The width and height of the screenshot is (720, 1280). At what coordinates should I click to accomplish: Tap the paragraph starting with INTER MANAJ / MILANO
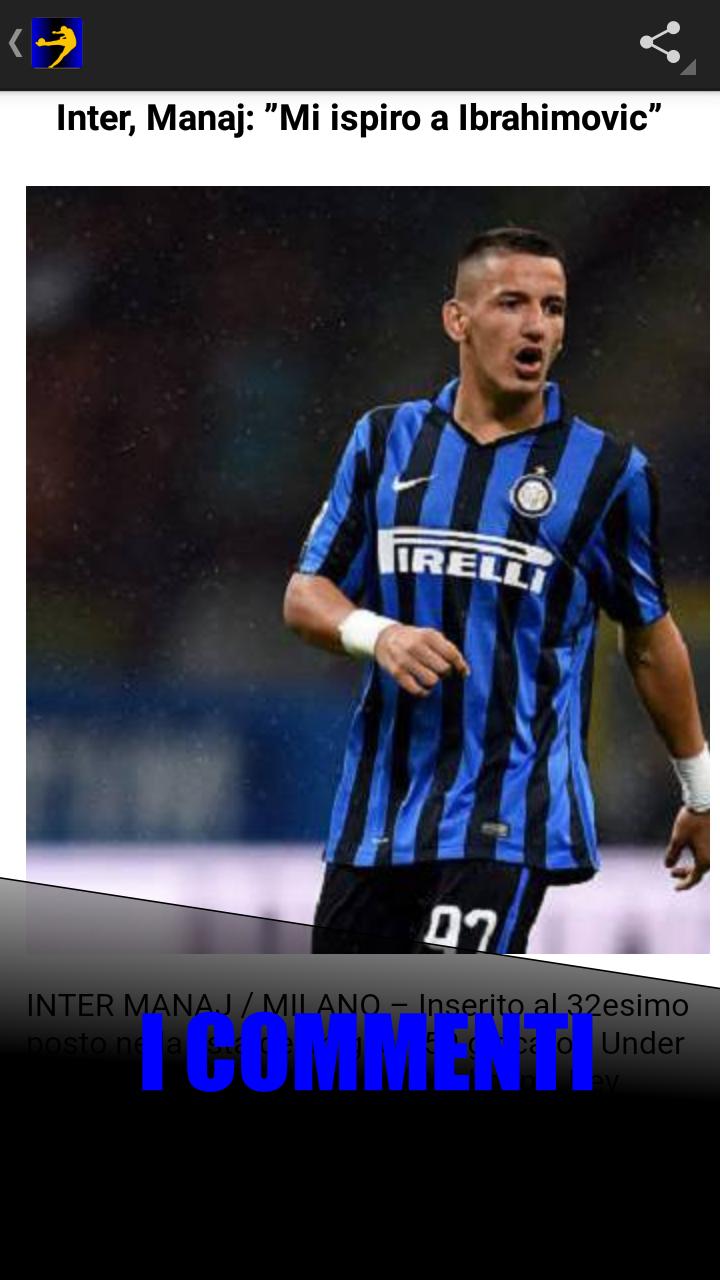click(x=360, y=1005)
